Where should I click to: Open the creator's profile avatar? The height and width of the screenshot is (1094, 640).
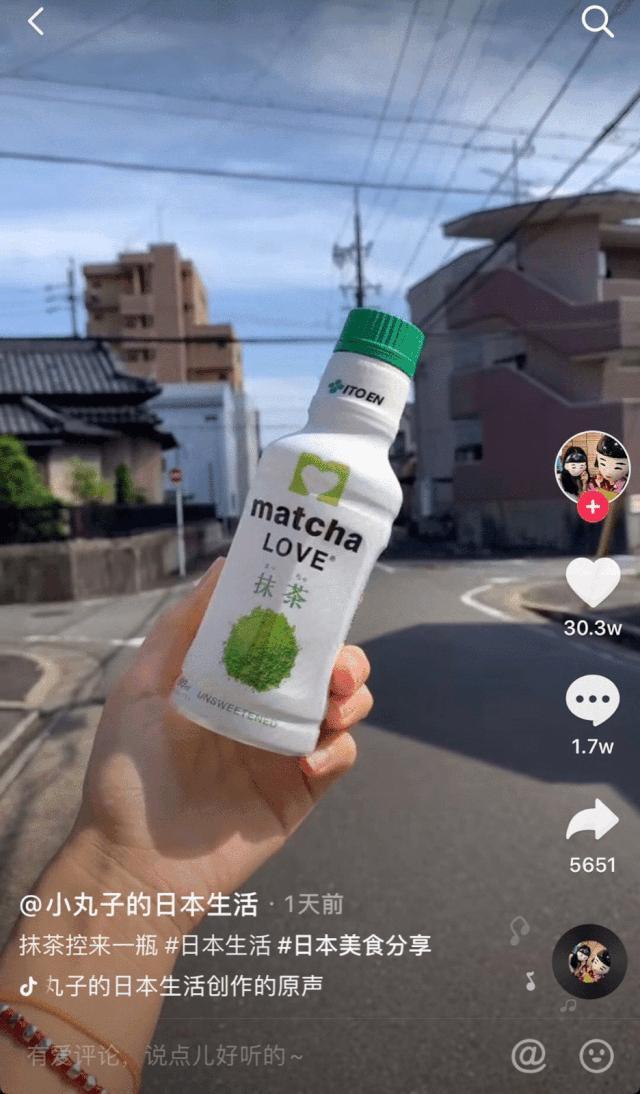(x=592, y=464)
